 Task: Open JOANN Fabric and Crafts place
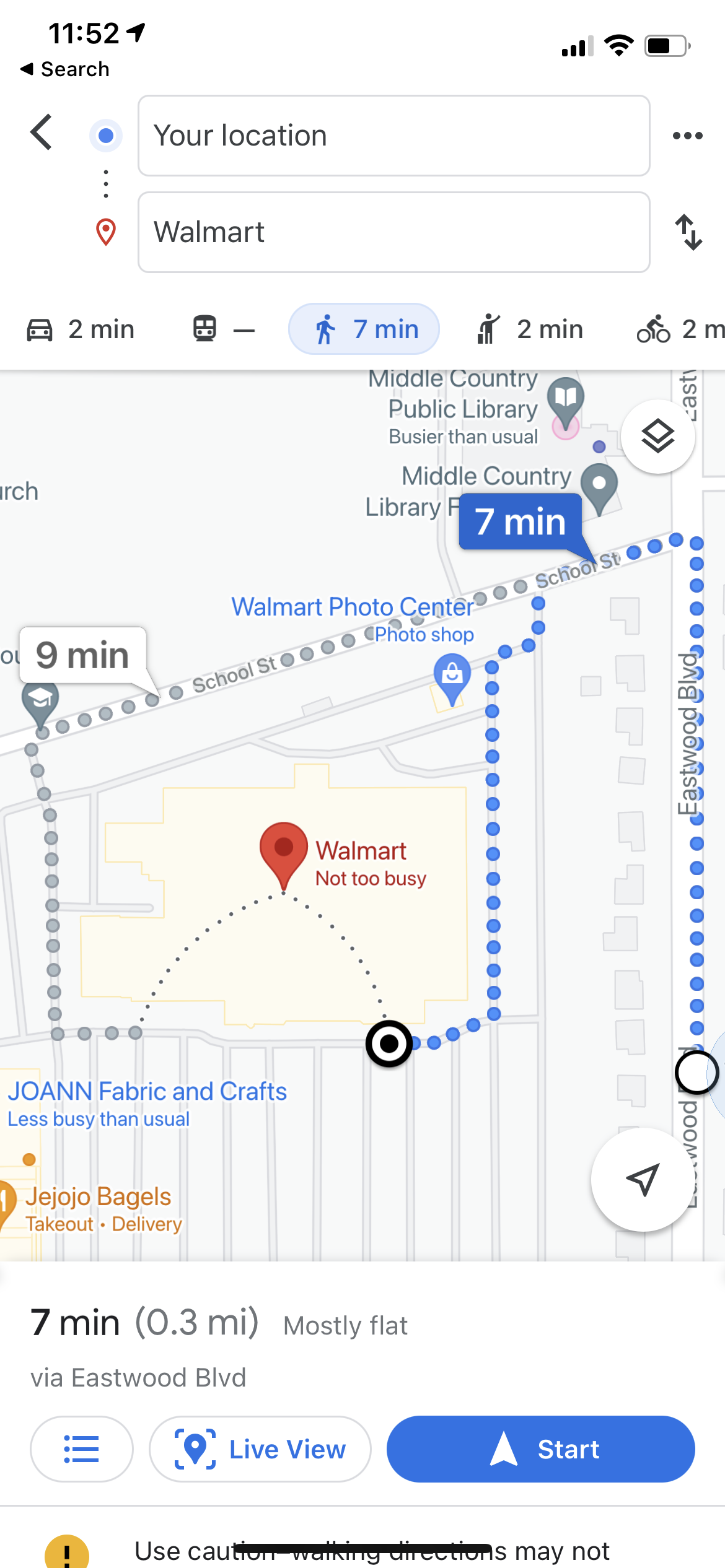[147, 1092]
